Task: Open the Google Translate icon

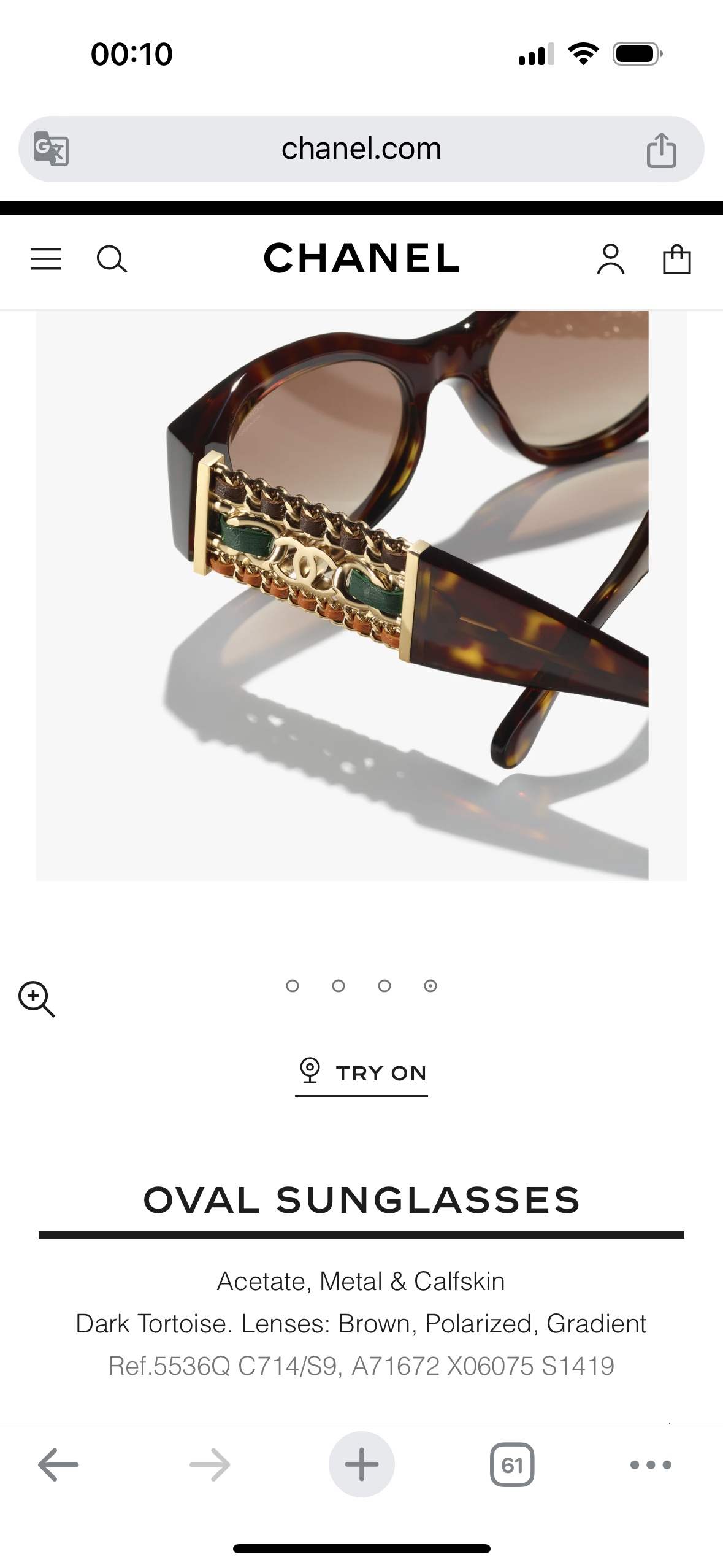Action: [x=51, y=149]
